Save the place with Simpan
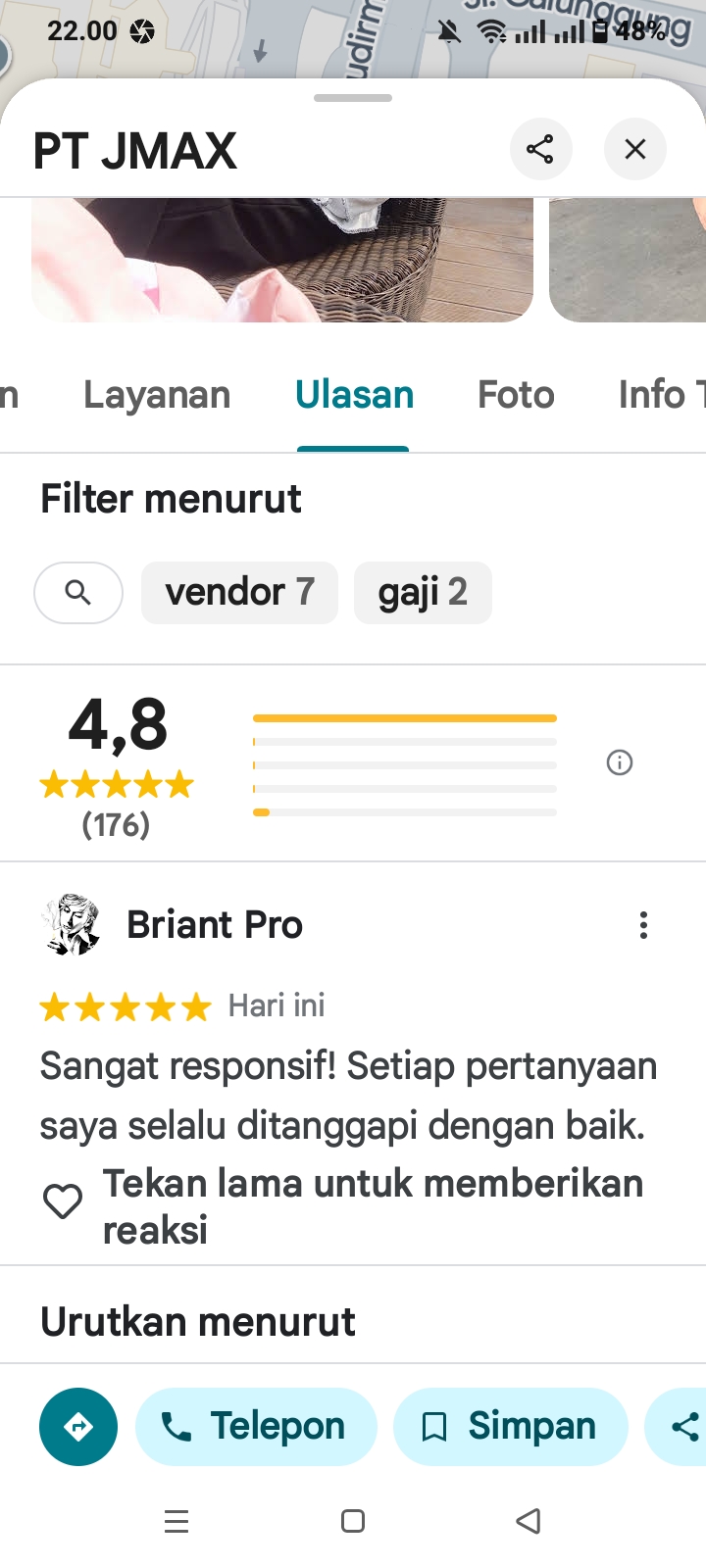The image size is (706, 1568). 510,1427
